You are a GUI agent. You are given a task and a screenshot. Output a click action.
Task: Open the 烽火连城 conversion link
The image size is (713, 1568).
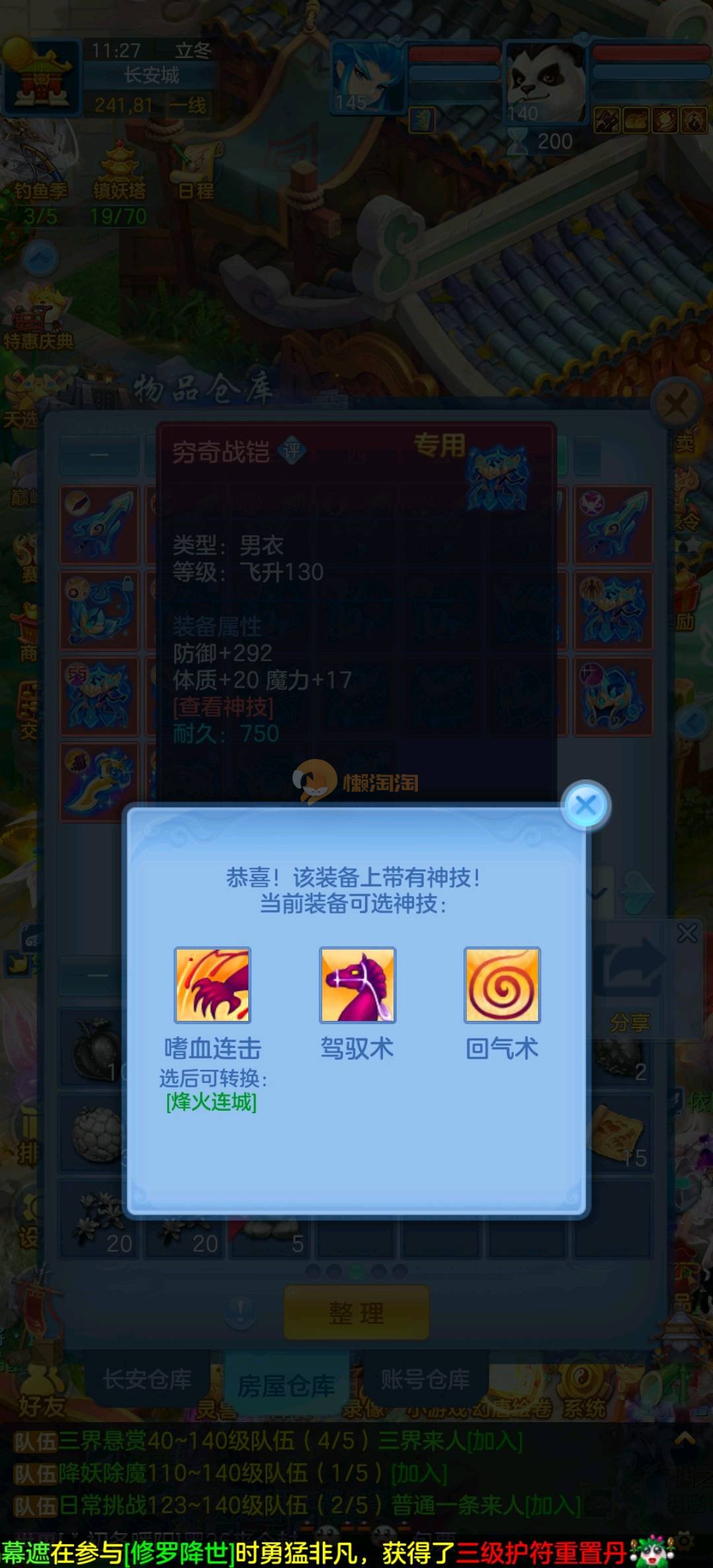pyautogui.click(x=211, y=1102)
